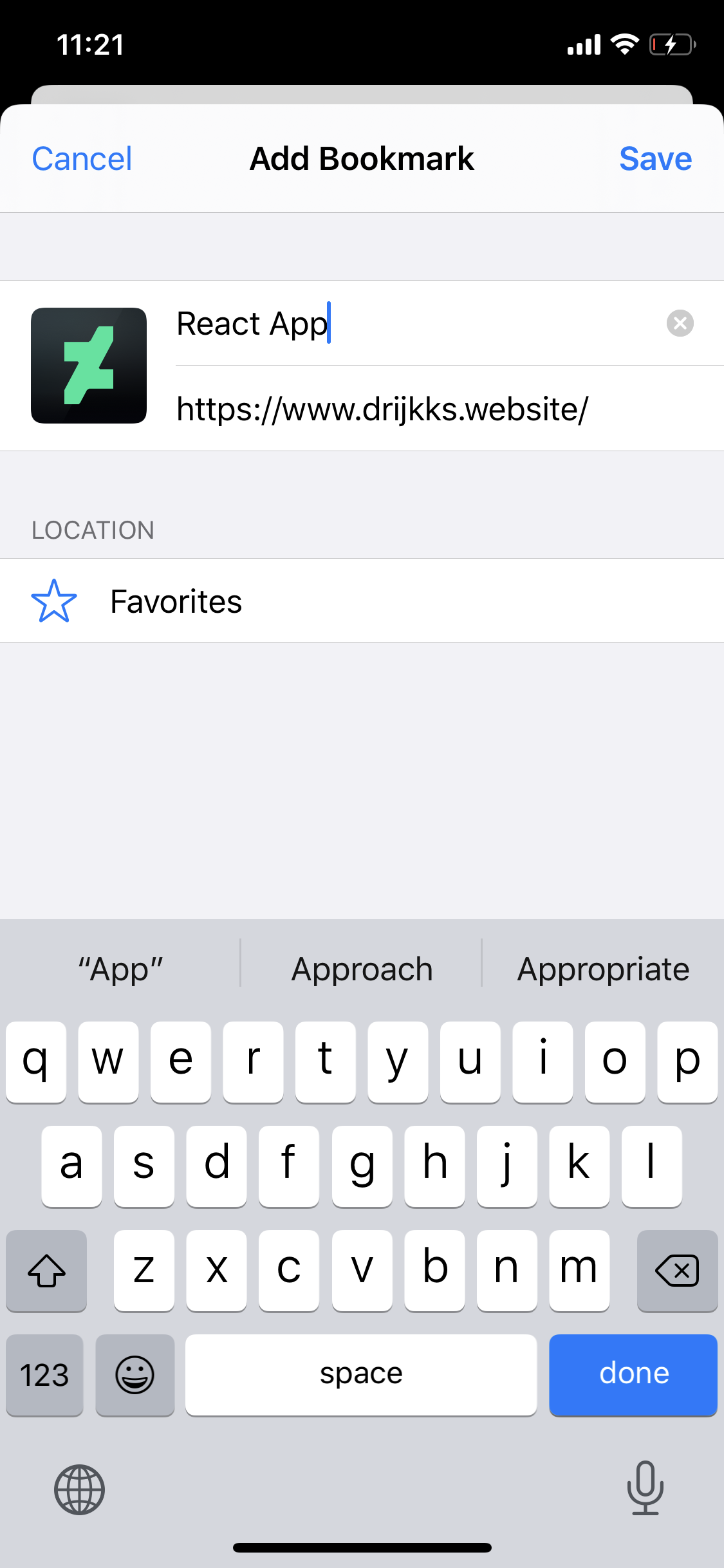Viewport: 724px width, 1568px height.
Task: Cancel adding the bookmark
Action: click(82, 158)
